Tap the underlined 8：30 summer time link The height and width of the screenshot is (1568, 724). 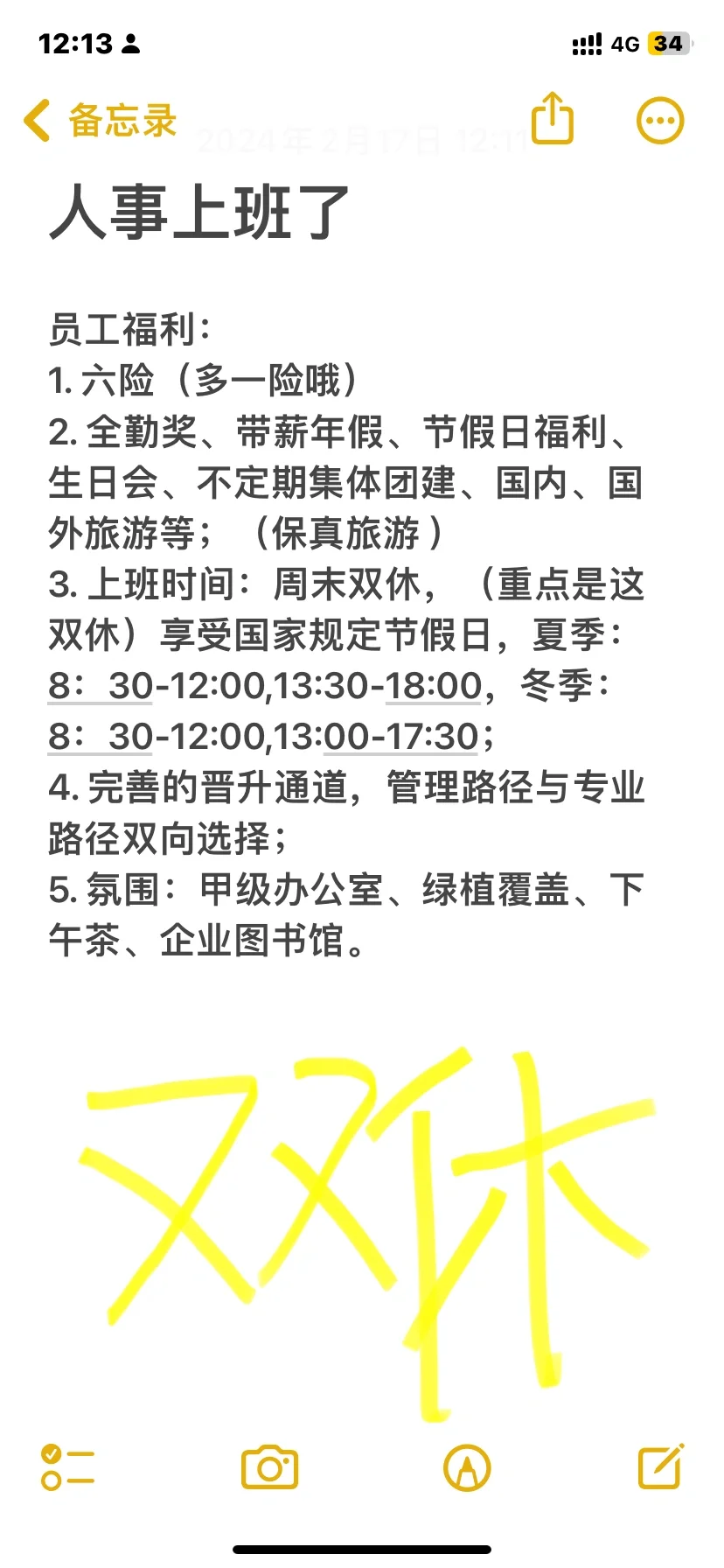pos(101,686)
